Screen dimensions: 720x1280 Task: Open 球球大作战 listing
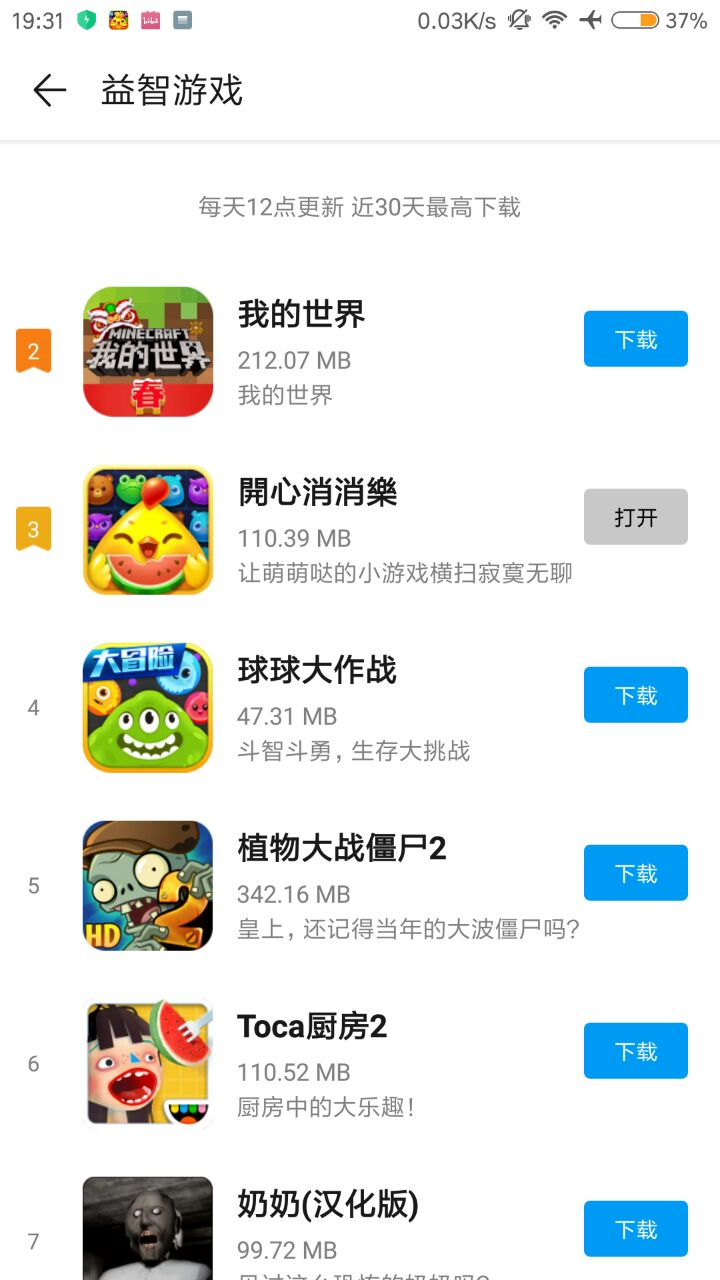317,671
